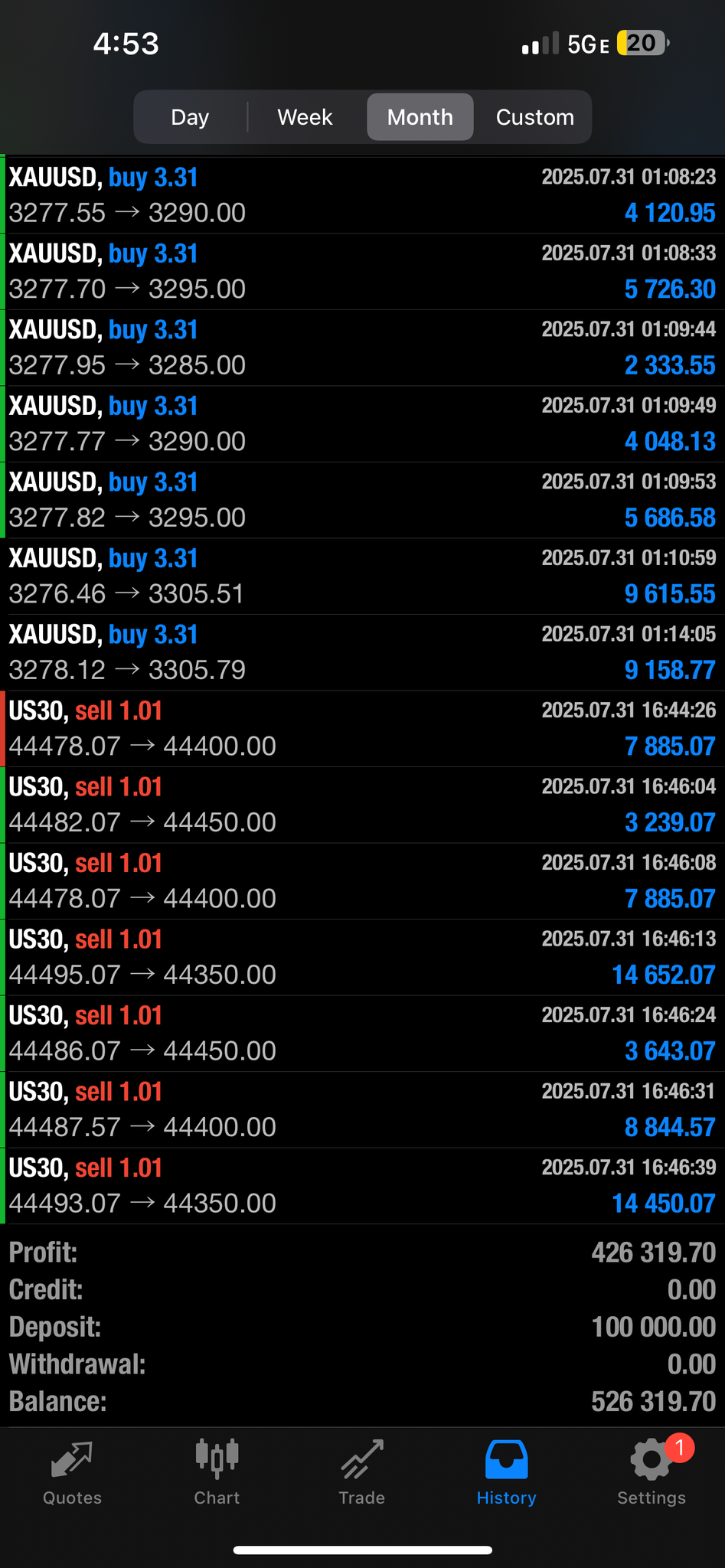Choose the Custom date range
Screen dimensions: 725x1568
534,117
